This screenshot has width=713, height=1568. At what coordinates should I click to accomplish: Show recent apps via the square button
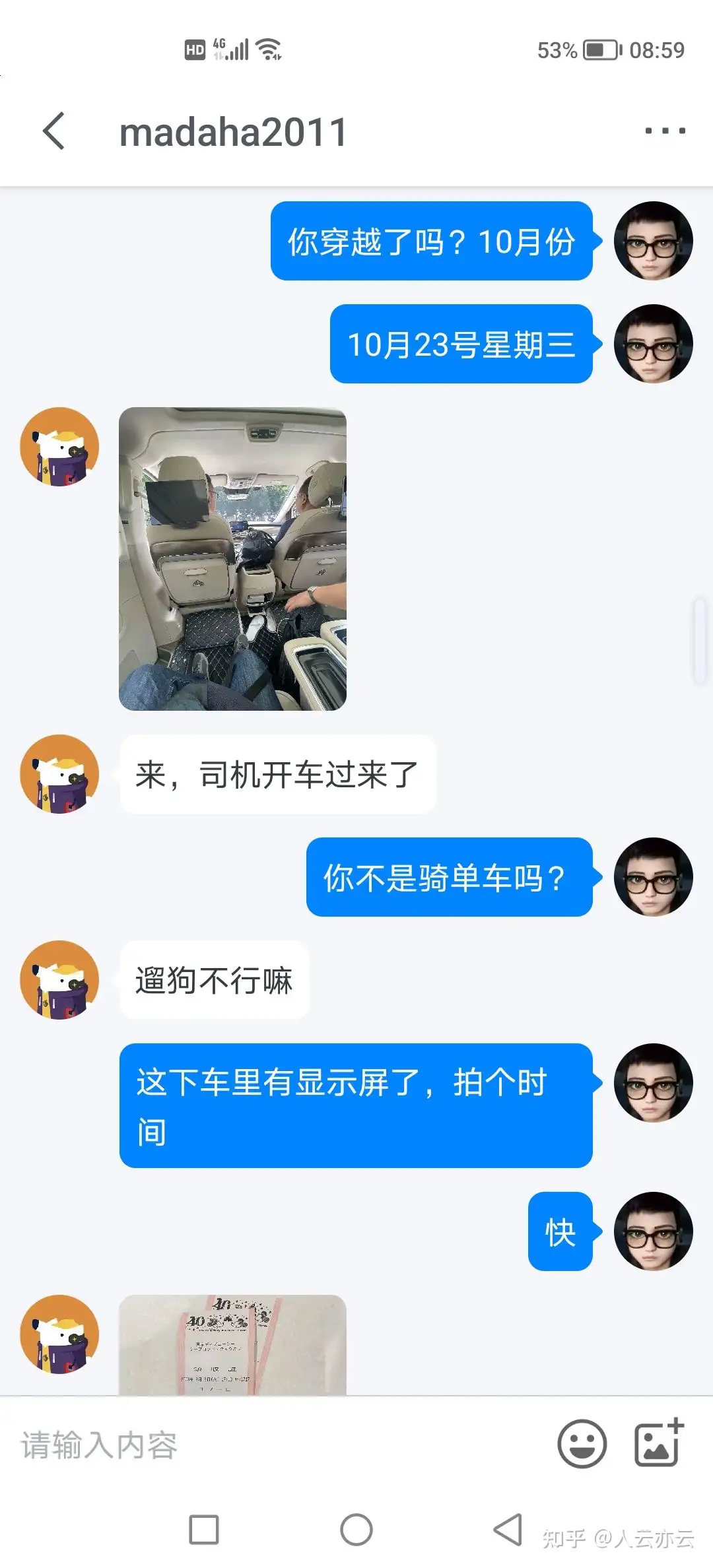pyautogui.click(x=204, y=1530)
